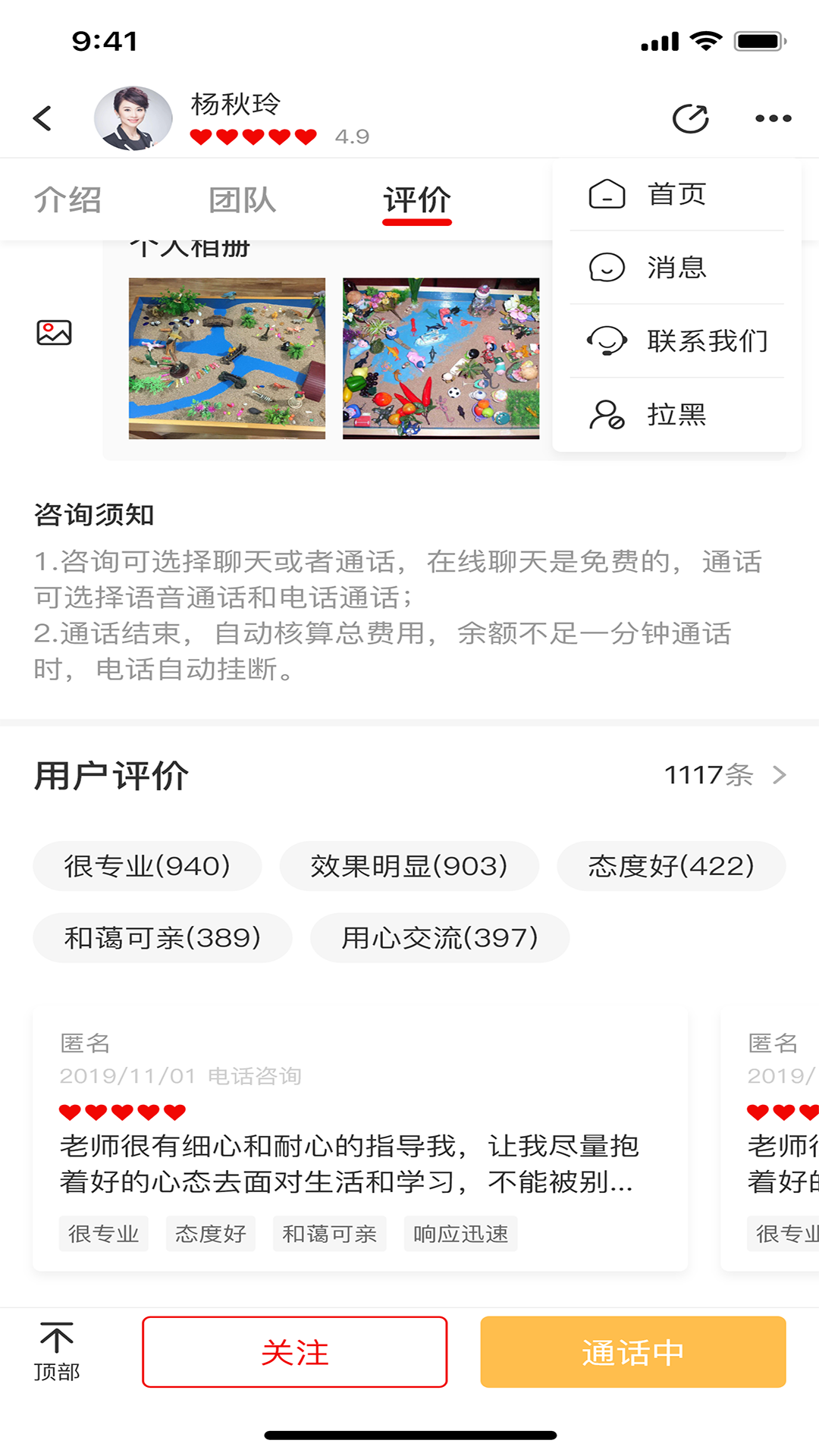The width and height of the screenshot is (819, 1456).
Task: View all 1117条 user reviews
Action: click(x=725, y=775)
